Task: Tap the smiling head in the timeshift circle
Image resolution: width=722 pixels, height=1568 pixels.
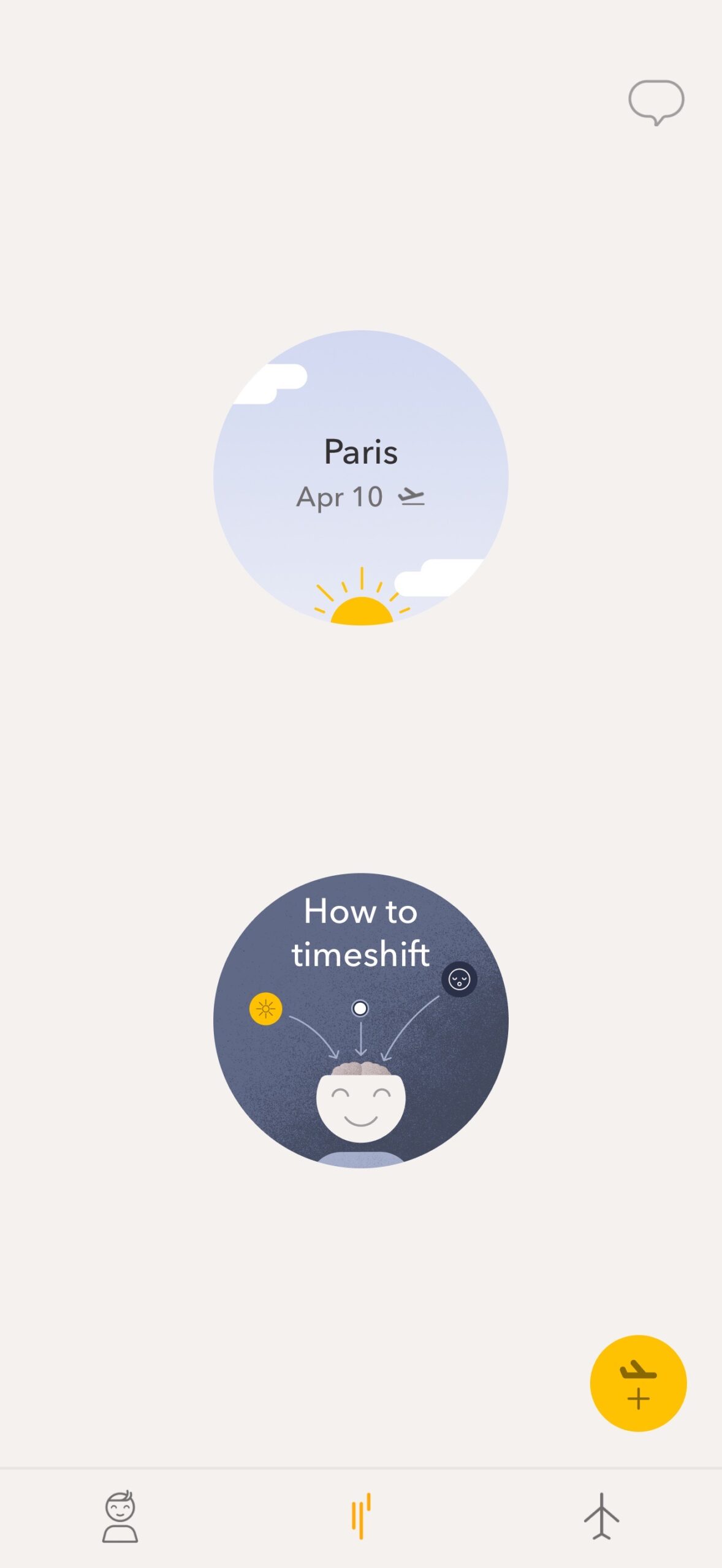Action: pyautogui.click(x=362, y=1109)
